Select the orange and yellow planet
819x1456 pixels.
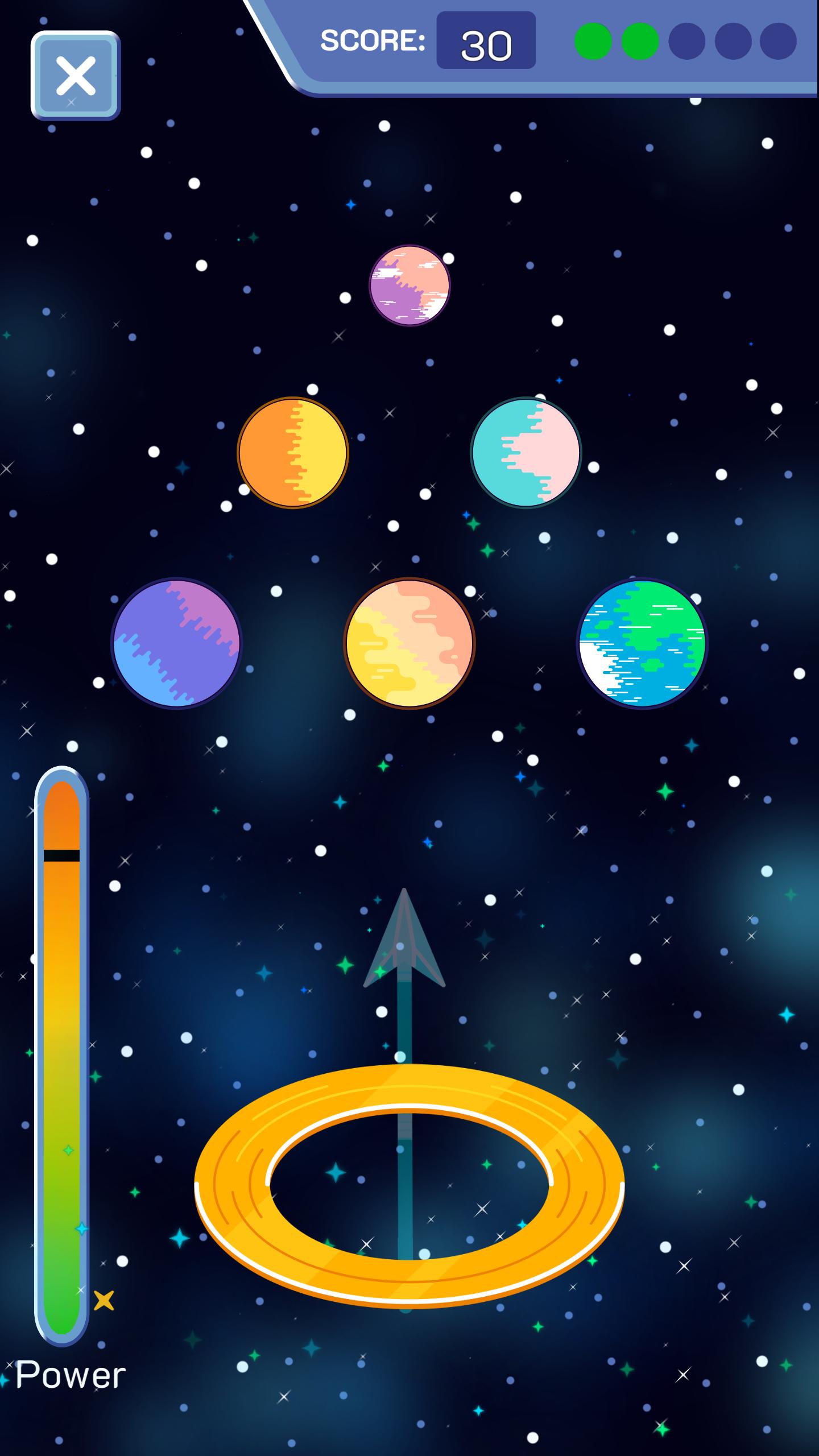[293, 453]
